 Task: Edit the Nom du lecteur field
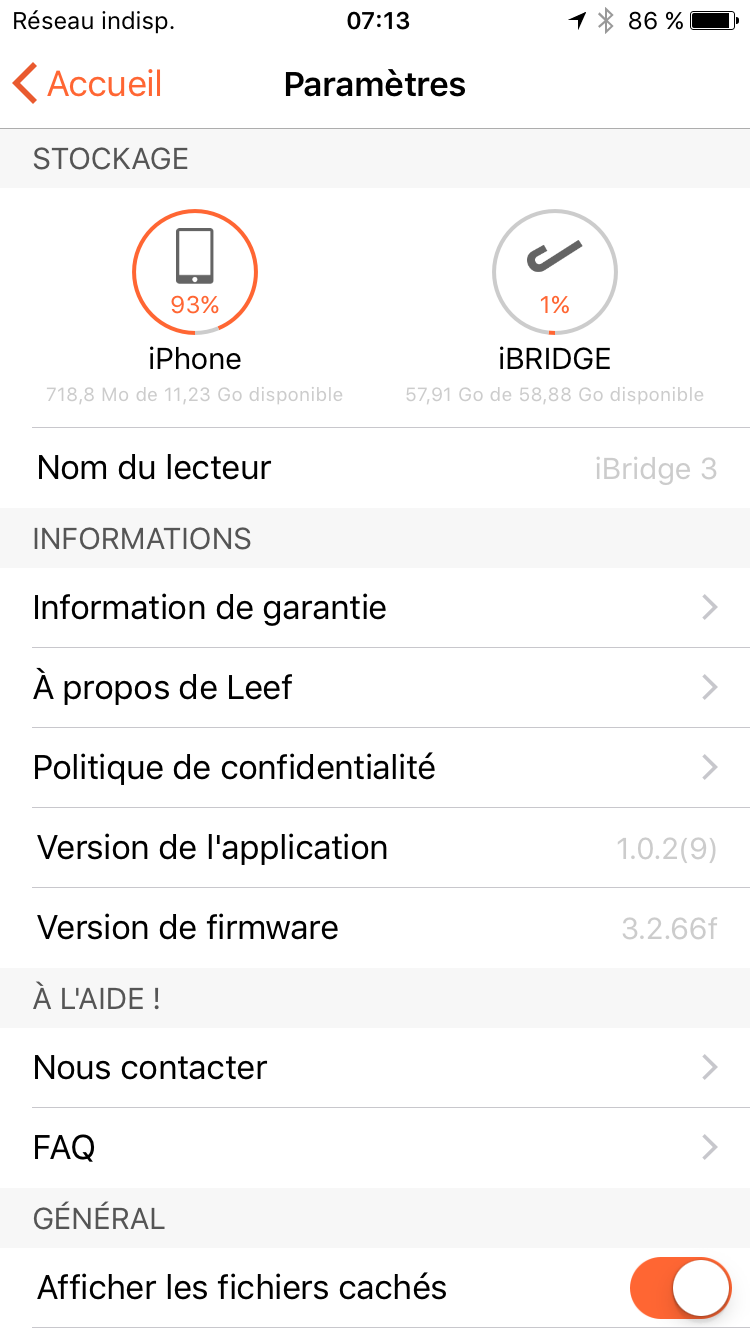(655, 469)
